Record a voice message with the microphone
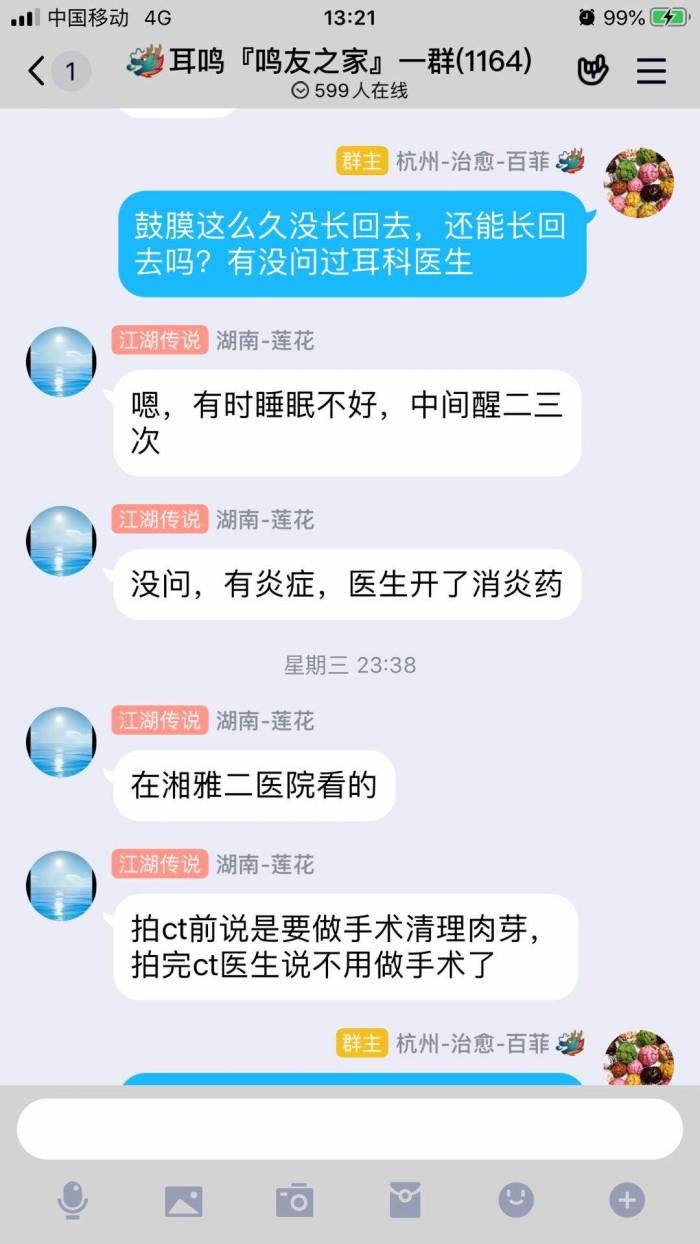 click(x=72, y=1200)
